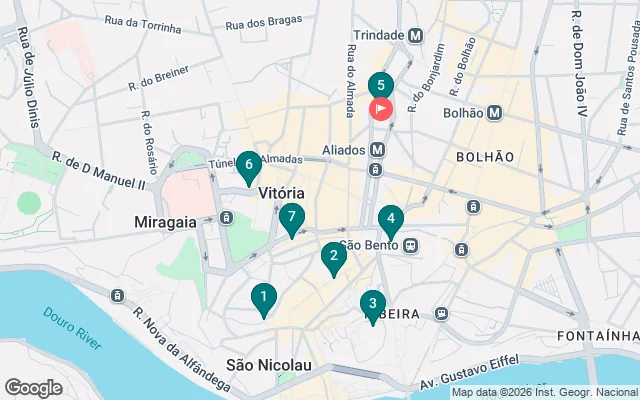This screenshot has height=400, width=640.
Task: View map pin number 5
Action: point(381,87)
